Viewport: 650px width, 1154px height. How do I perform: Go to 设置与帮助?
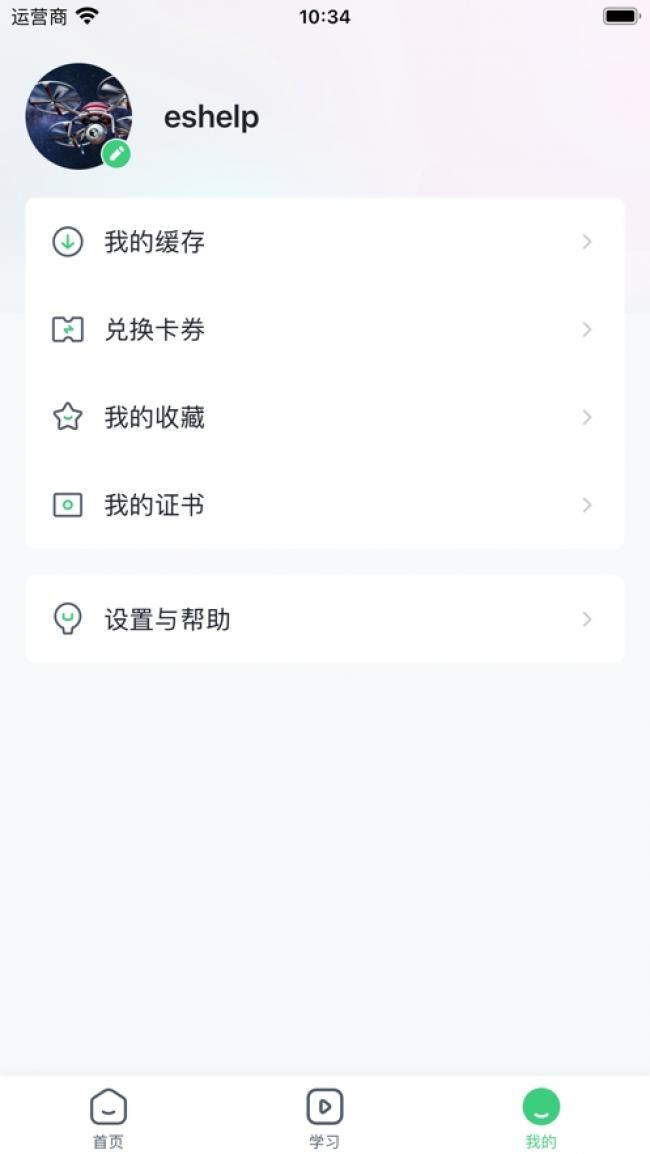tap(325, 619)
